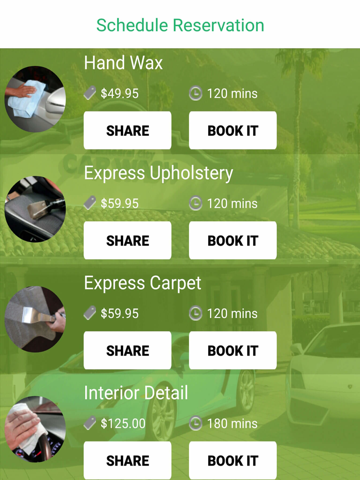Share the Express Upholstery service
This screenshot has width=360, height=480.
128,240
